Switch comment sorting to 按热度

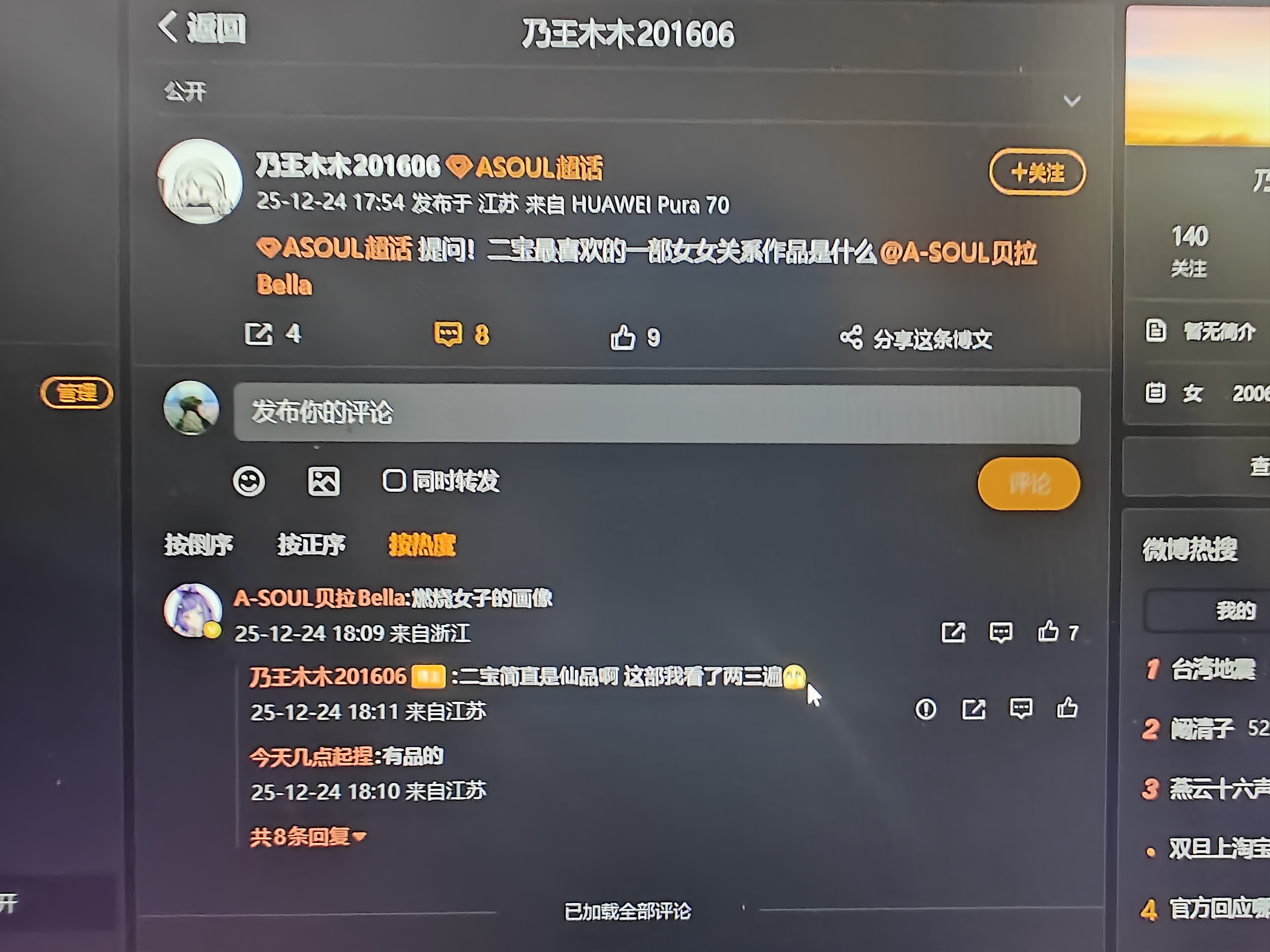tap(422, 545)
